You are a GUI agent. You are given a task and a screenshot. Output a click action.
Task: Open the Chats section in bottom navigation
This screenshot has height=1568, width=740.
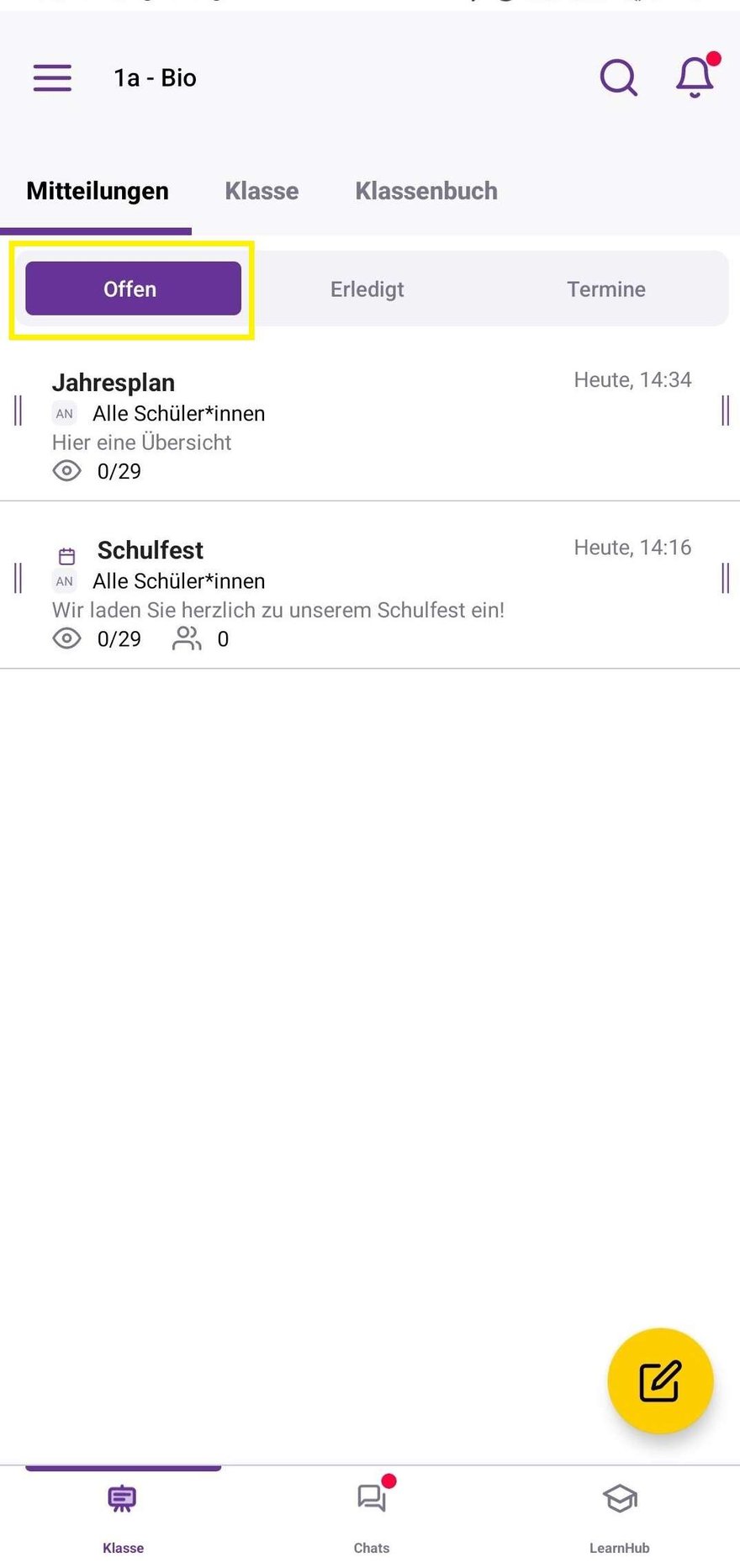click(x=371, y=1514)
